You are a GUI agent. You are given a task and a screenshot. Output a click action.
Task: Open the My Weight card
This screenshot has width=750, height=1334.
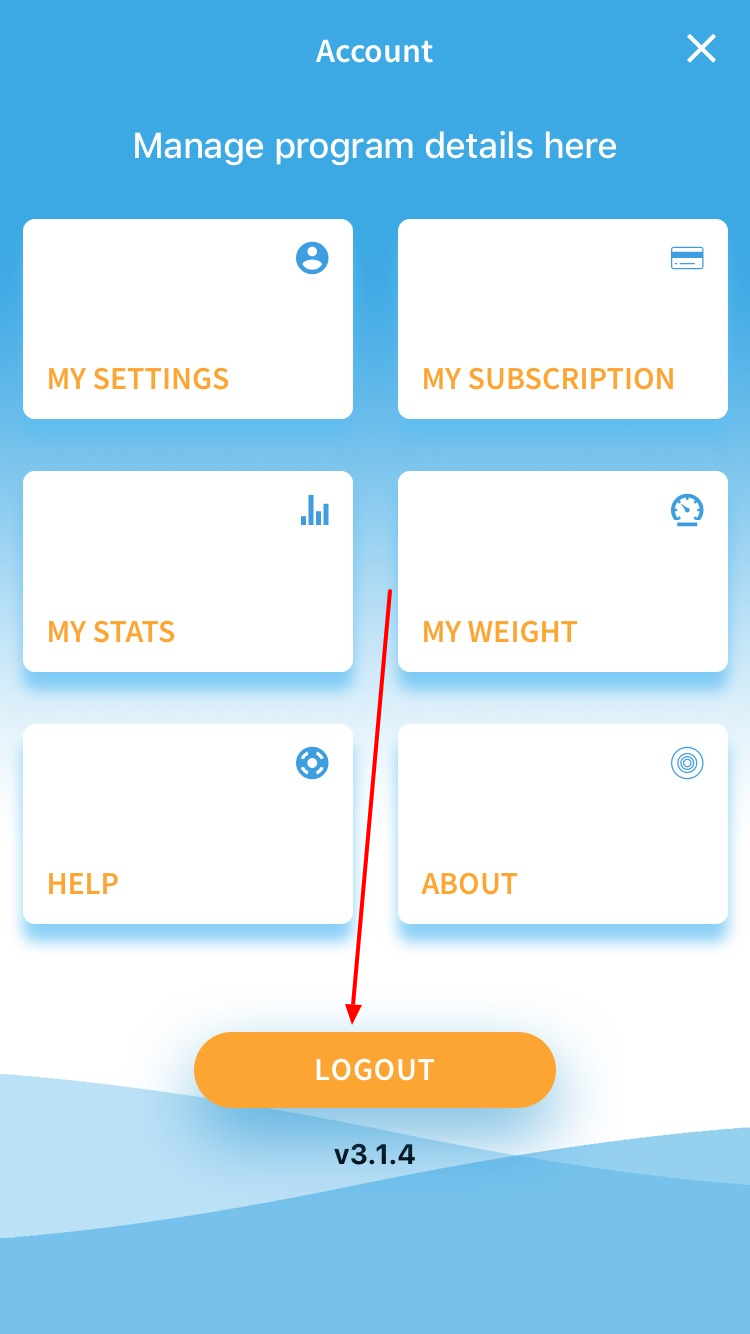tap(562, 571)
